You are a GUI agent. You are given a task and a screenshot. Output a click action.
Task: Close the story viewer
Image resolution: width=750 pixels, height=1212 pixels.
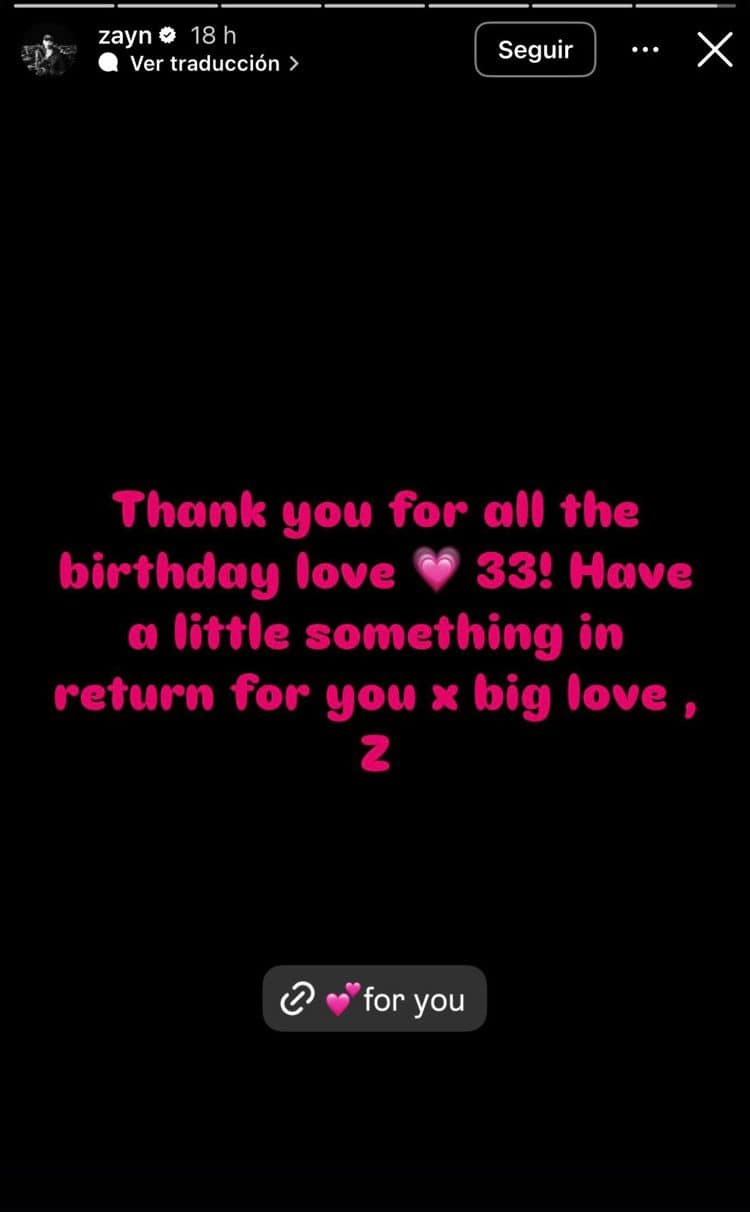pyautogui.click(x=714, y=49)
